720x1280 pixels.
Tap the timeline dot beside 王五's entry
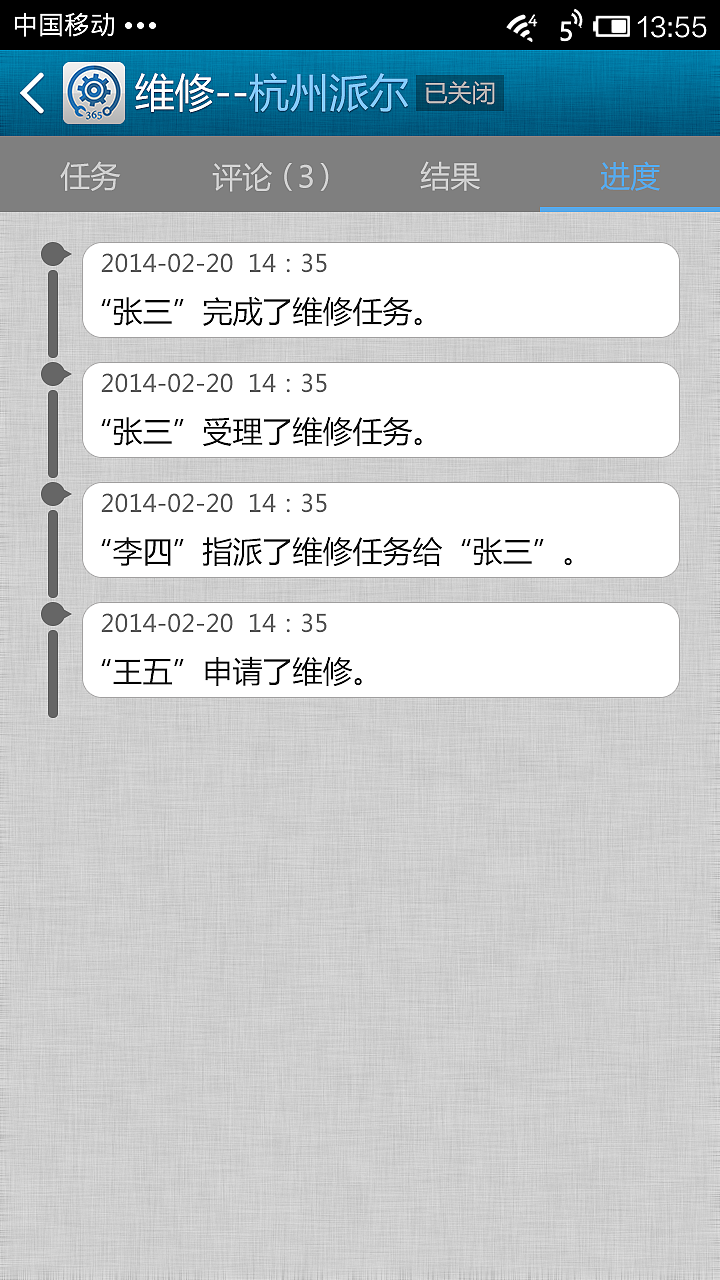click(54, 612)
